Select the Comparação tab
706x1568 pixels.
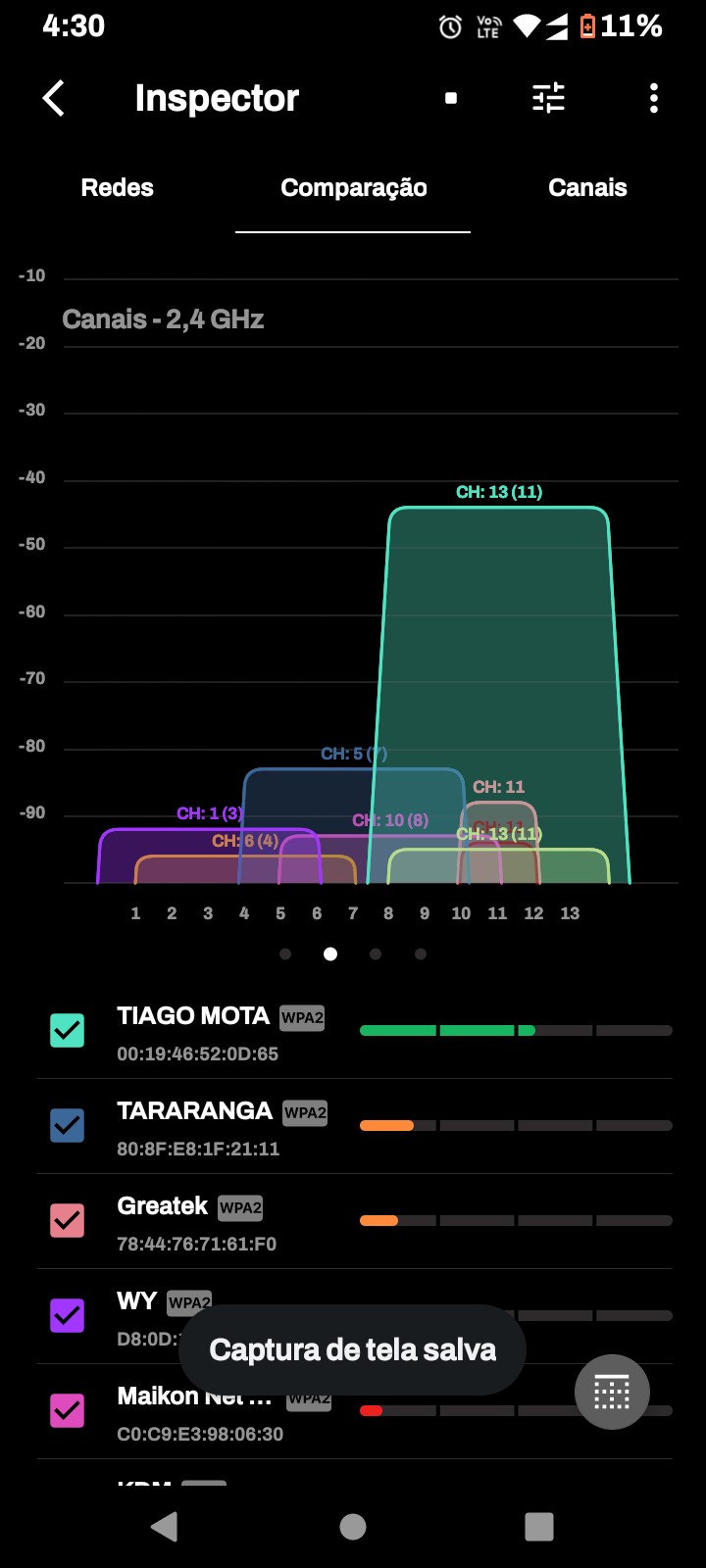click(x=353, y=188)
